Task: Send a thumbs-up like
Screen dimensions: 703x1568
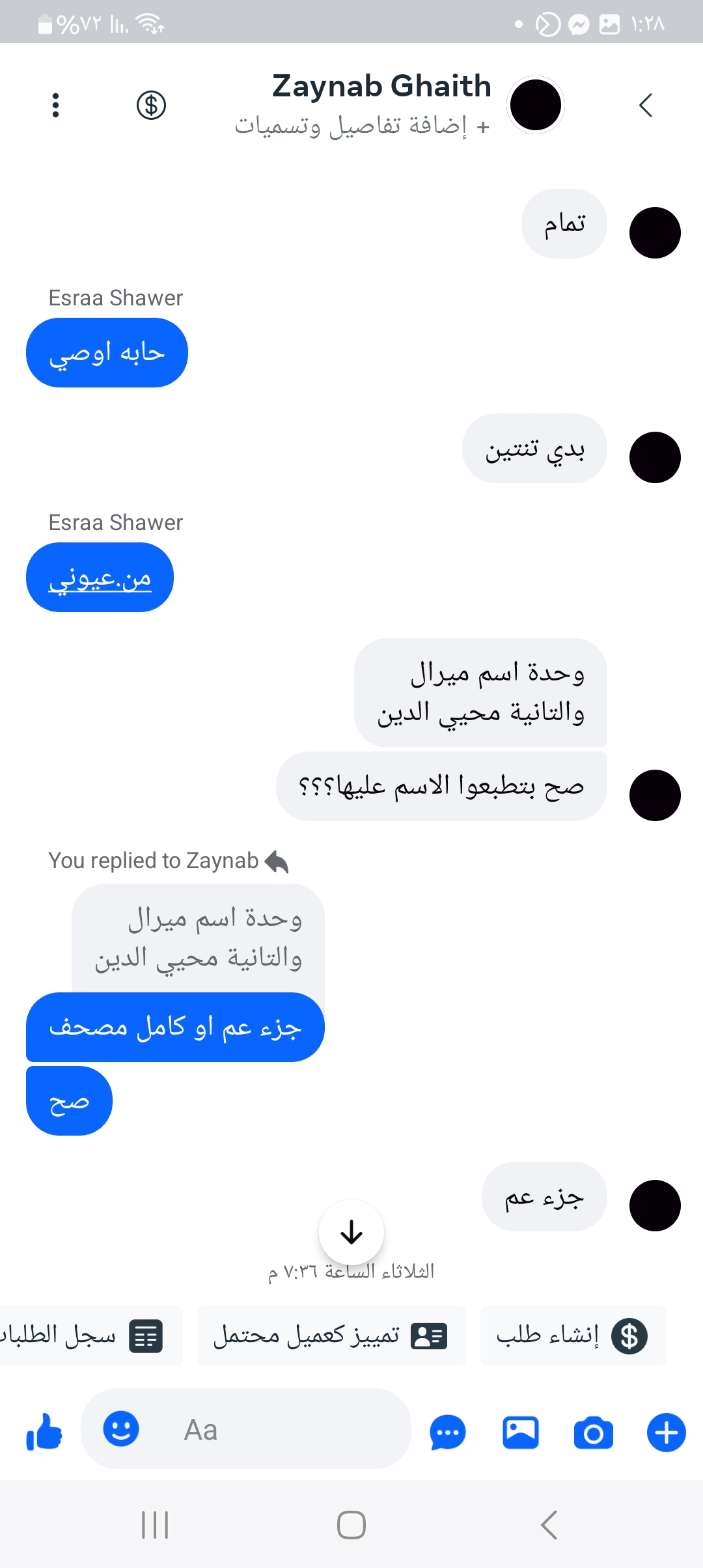Action: 44,1431
